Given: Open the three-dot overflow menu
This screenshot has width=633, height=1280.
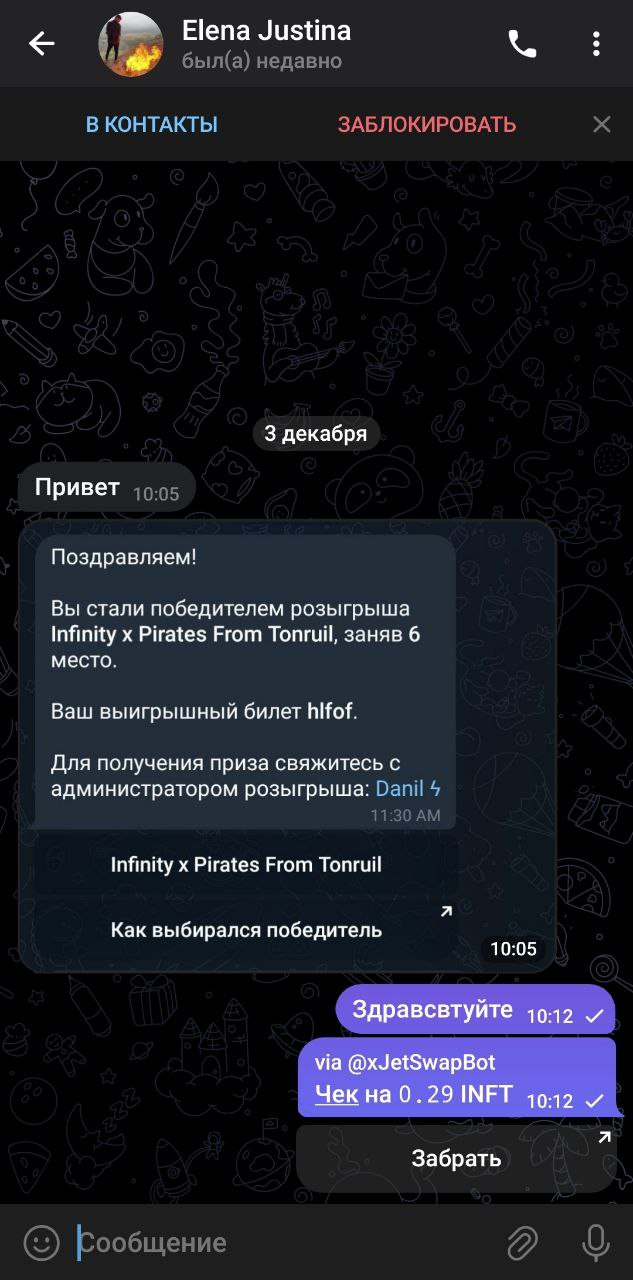Looking at the screenshot, I should [596, 44].
